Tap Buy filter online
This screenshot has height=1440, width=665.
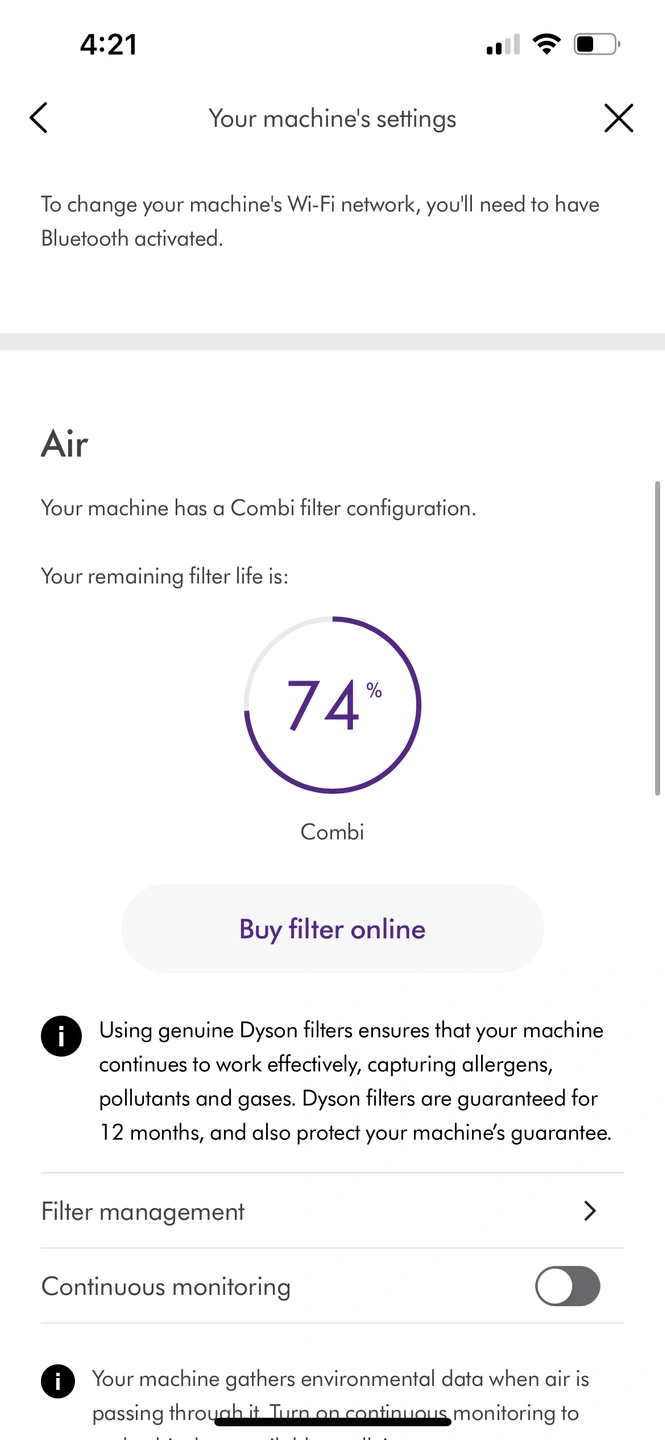332,929
